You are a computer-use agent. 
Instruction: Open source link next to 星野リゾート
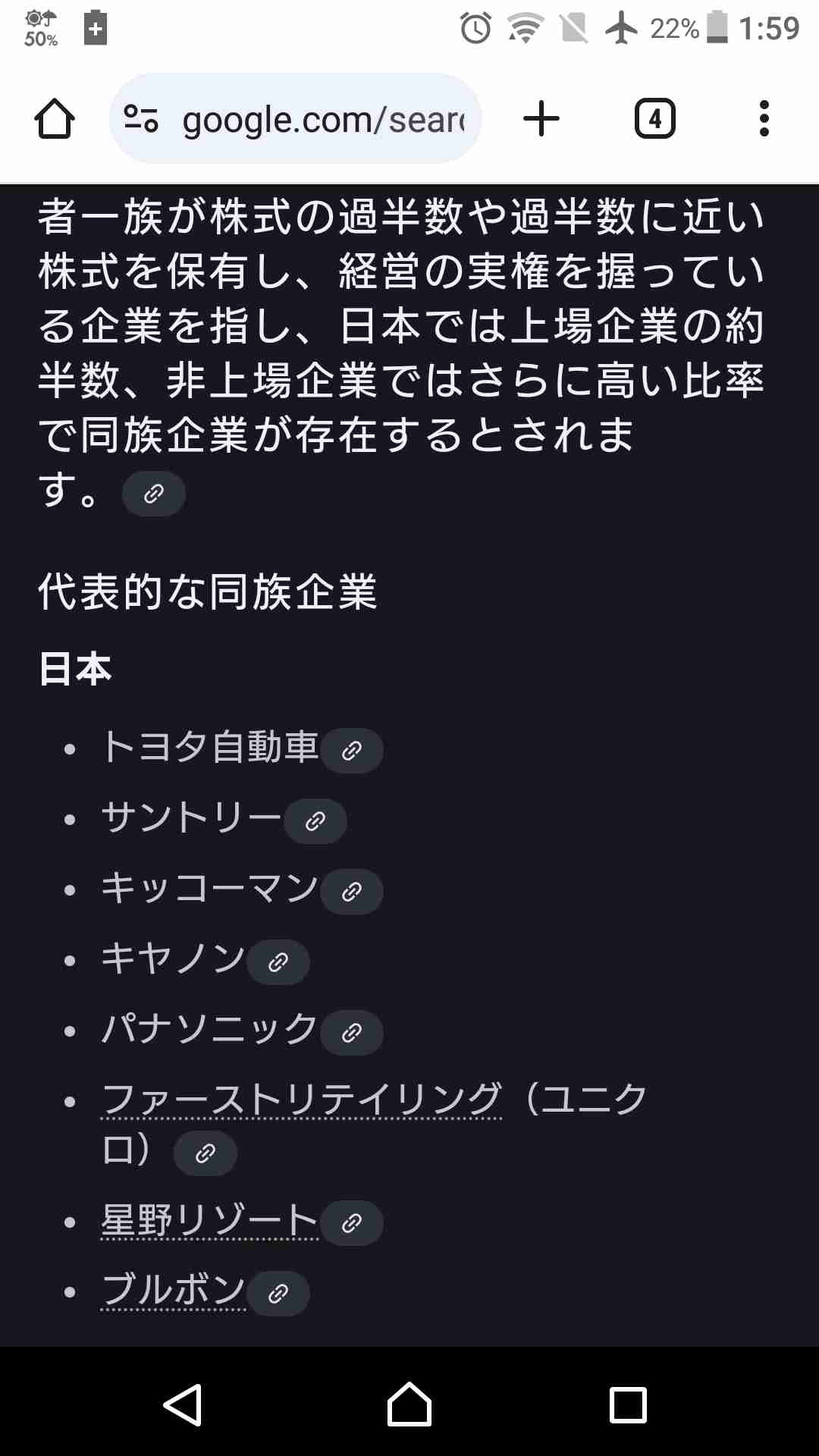tap(352, 1223)
